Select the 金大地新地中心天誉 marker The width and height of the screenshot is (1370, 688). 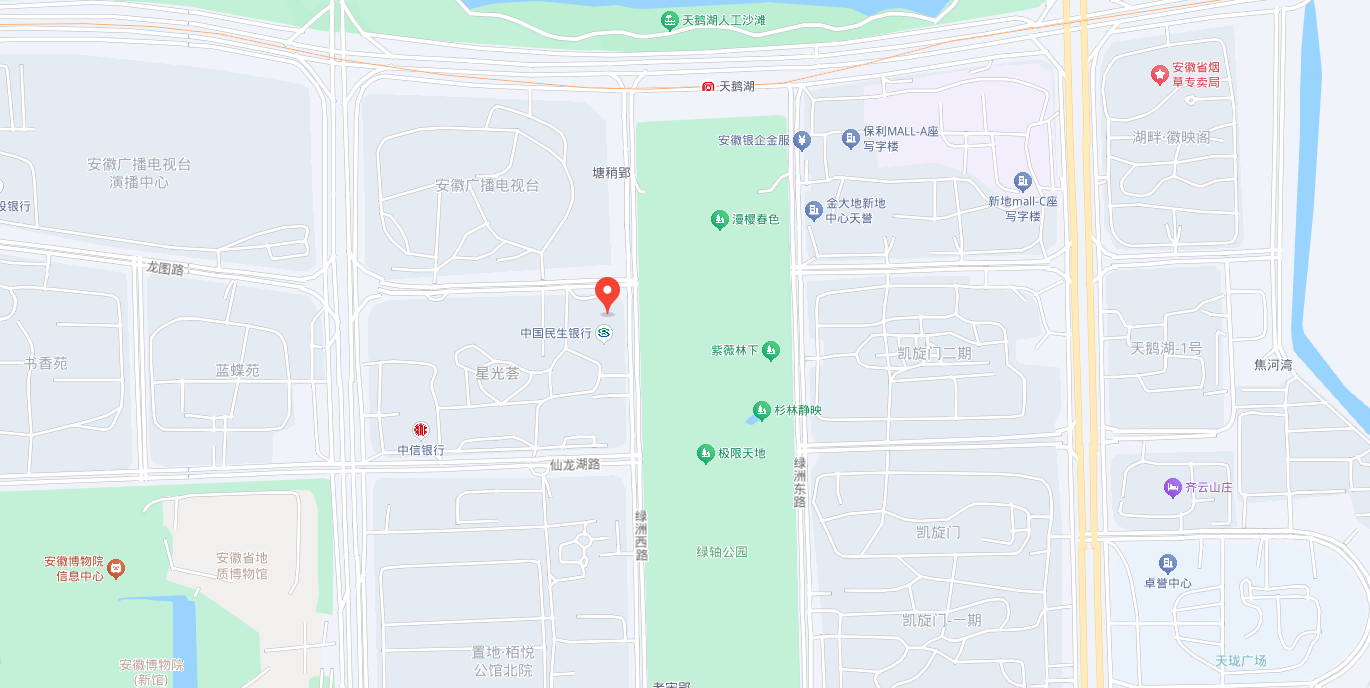[x=813, y=210]
